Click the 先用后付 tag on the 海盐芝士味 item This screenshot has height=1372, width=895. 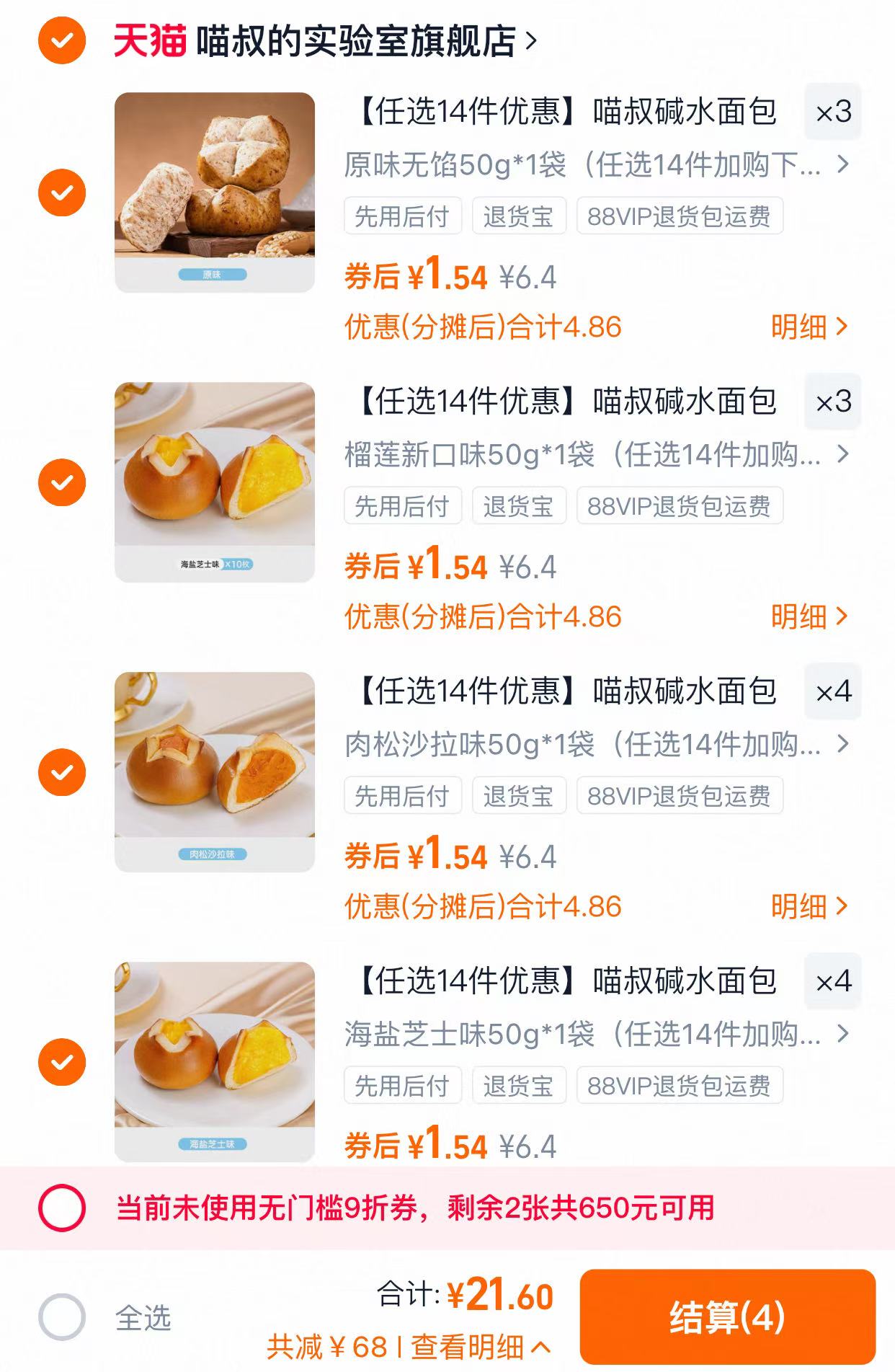coord(404,1085)
